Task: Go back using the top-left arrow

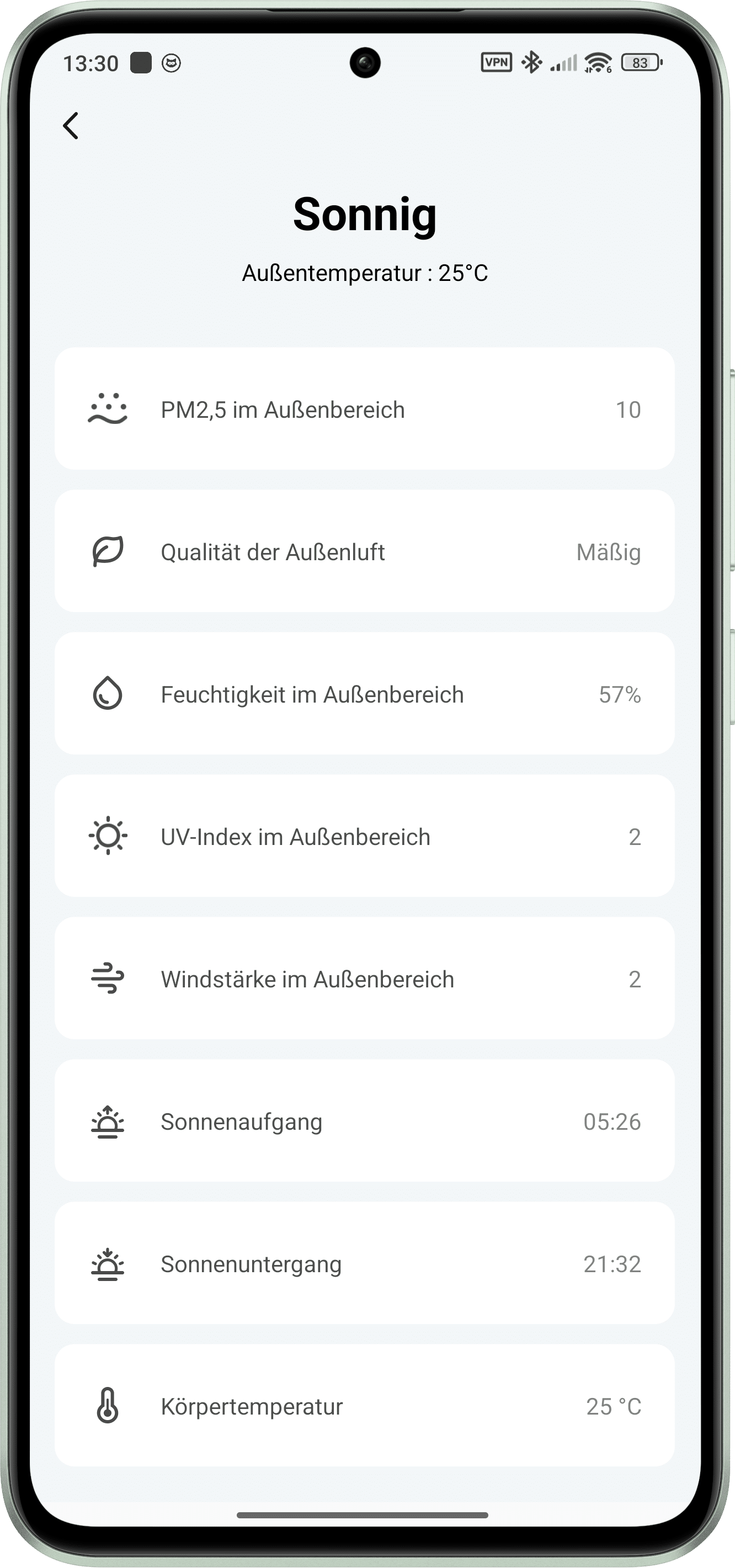Action: 71,126
